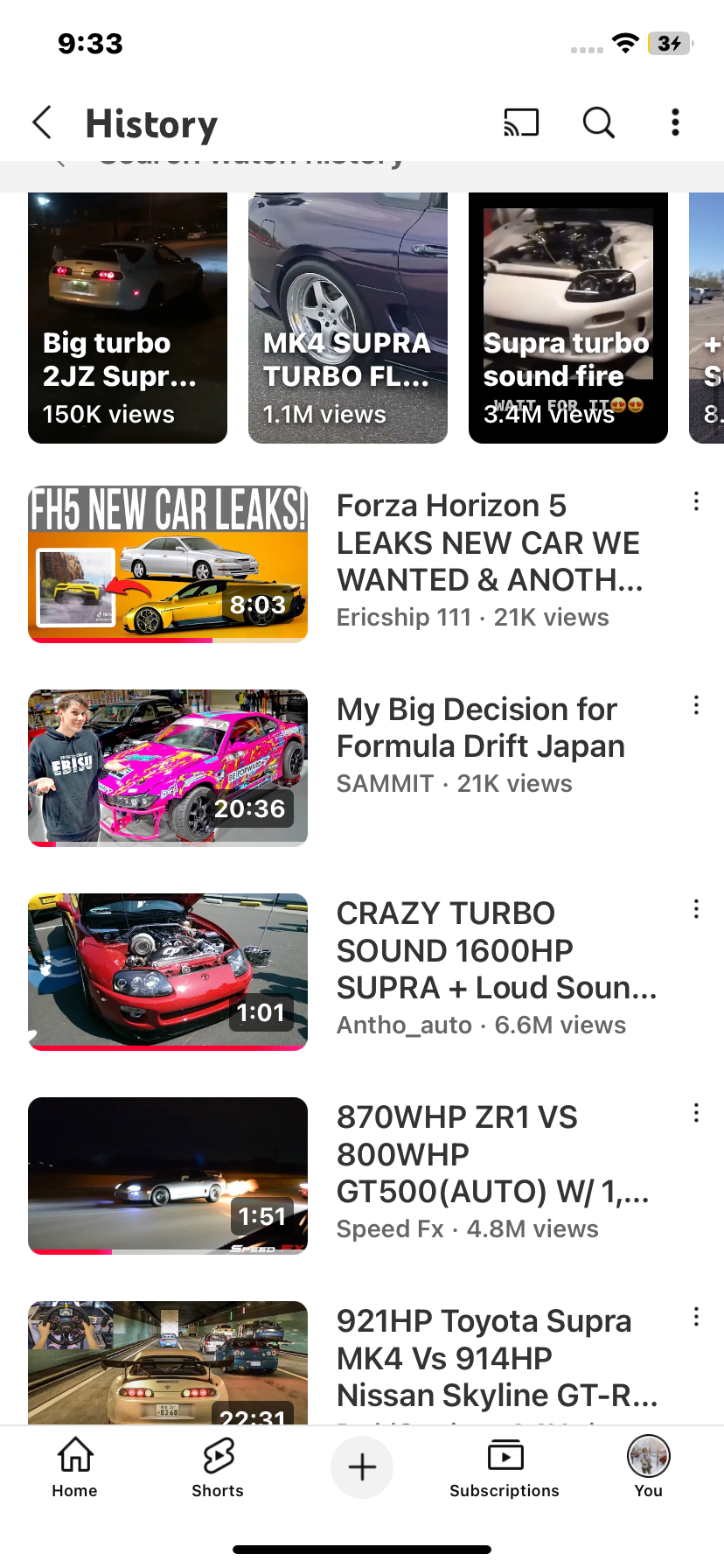Tap the create plus button
Image resolution: width=724 pixels, height=1568 pixels.
point(362,1467)
